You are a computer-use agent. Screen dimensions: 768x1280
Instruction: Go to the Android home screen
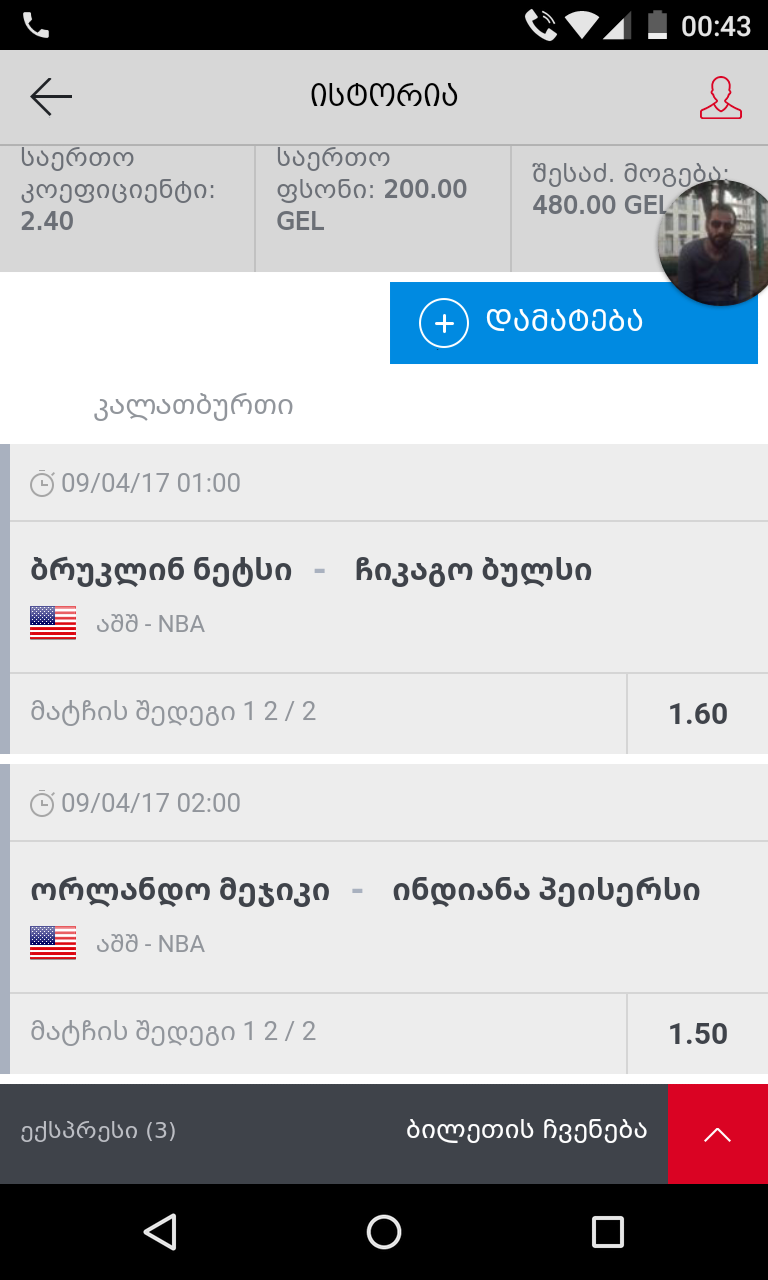pyautogui.click(x=384, y=1232)
